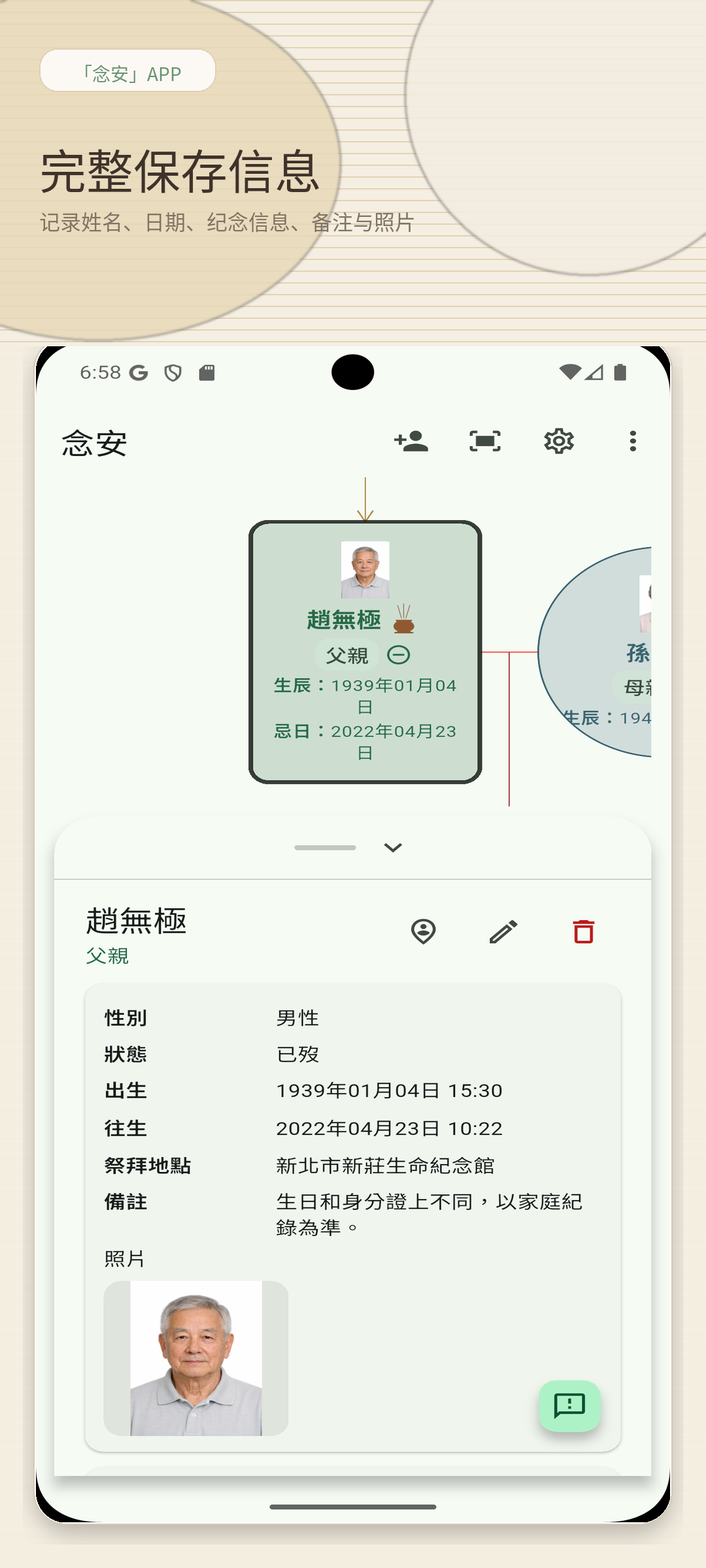Open the settings gear icon
Screen dimensions: 706x1568
point(559,441)
